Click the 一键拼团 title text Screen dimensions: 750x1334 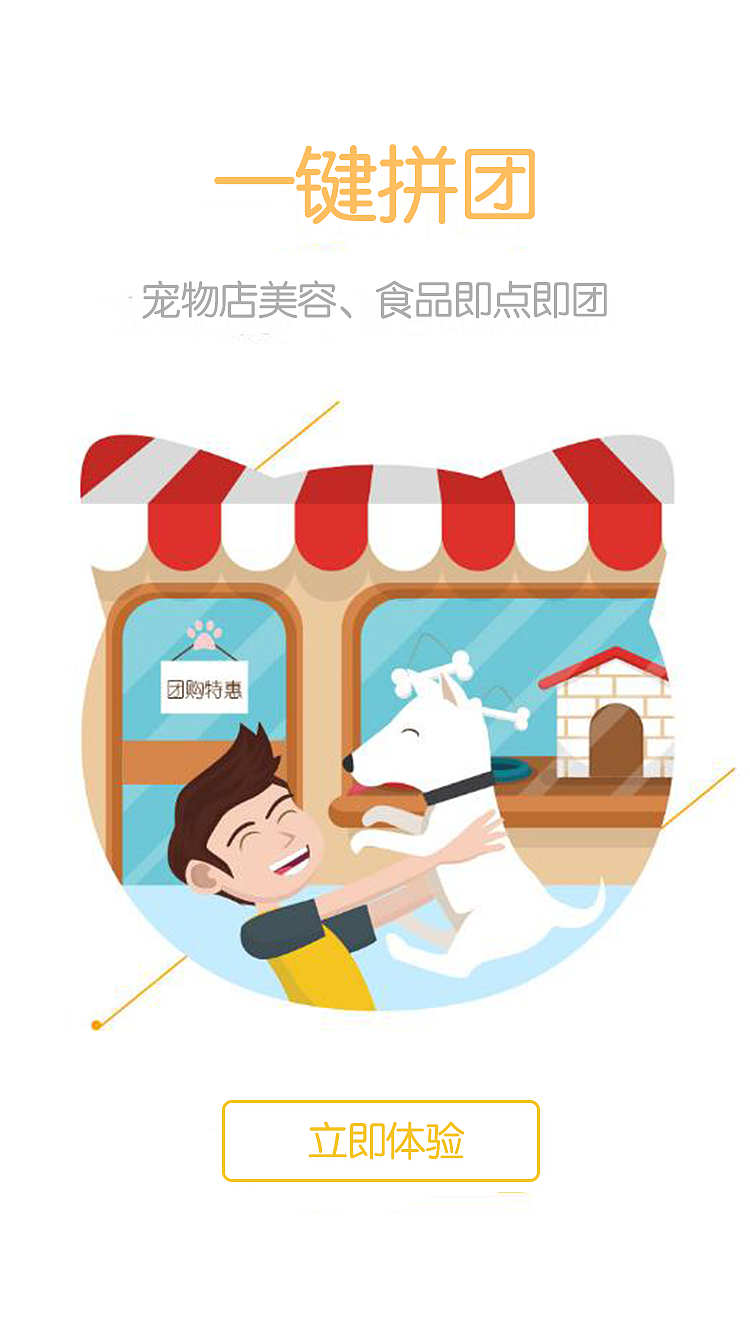375,185
